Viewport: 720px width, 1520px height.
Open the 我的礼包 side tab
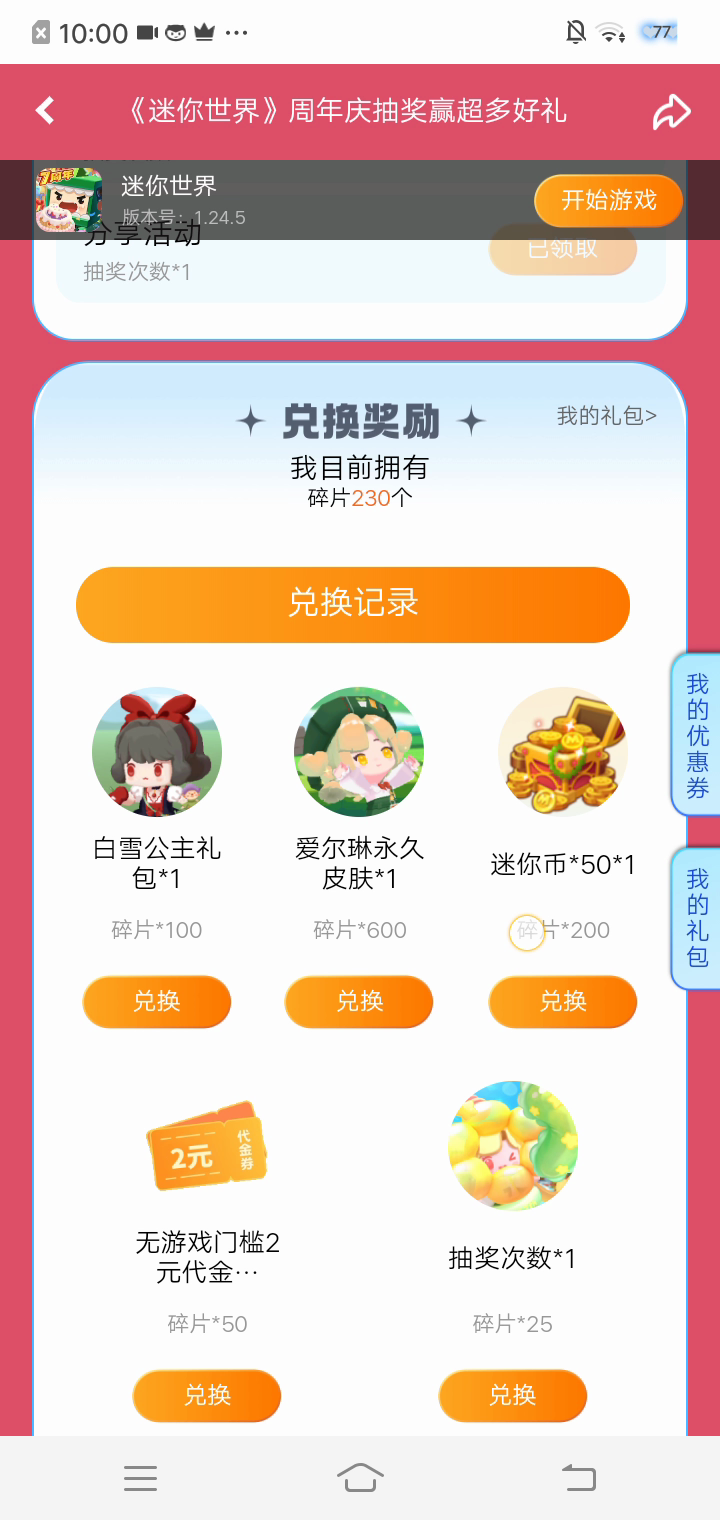697,918
